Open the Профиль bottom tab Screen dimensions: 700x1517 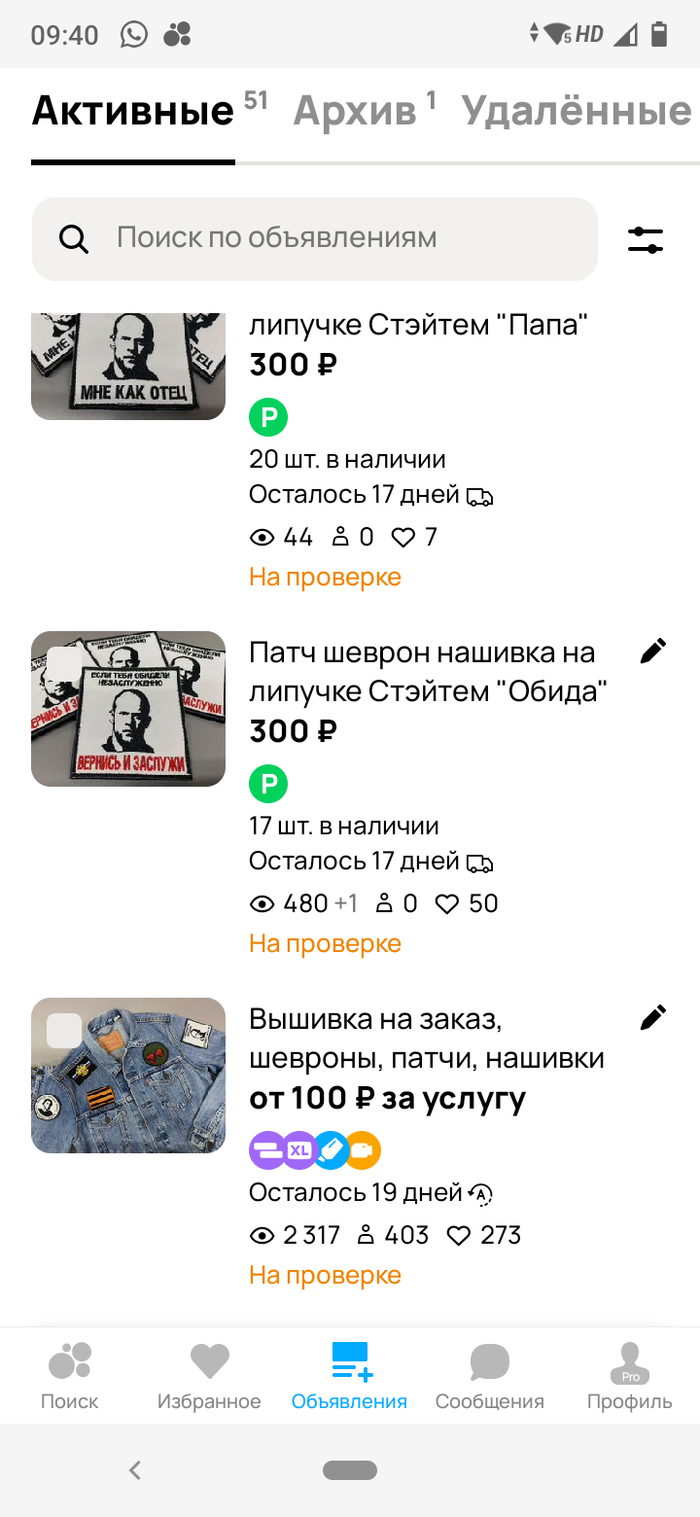[629, 1376]
